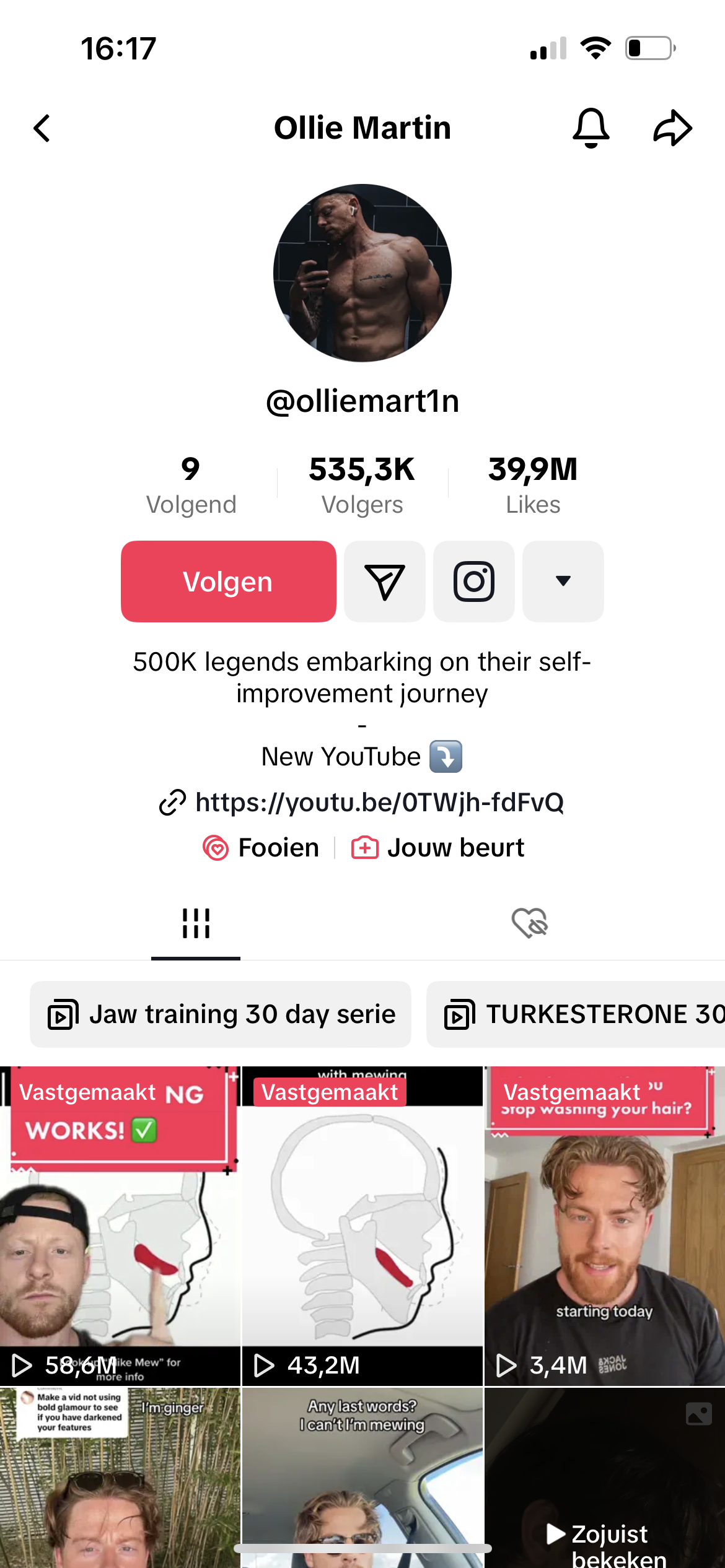Viewport: 725px width, 1568px height.
Task: Open the TURKESTERONE 30 playlist
Action: (576, 1014)
